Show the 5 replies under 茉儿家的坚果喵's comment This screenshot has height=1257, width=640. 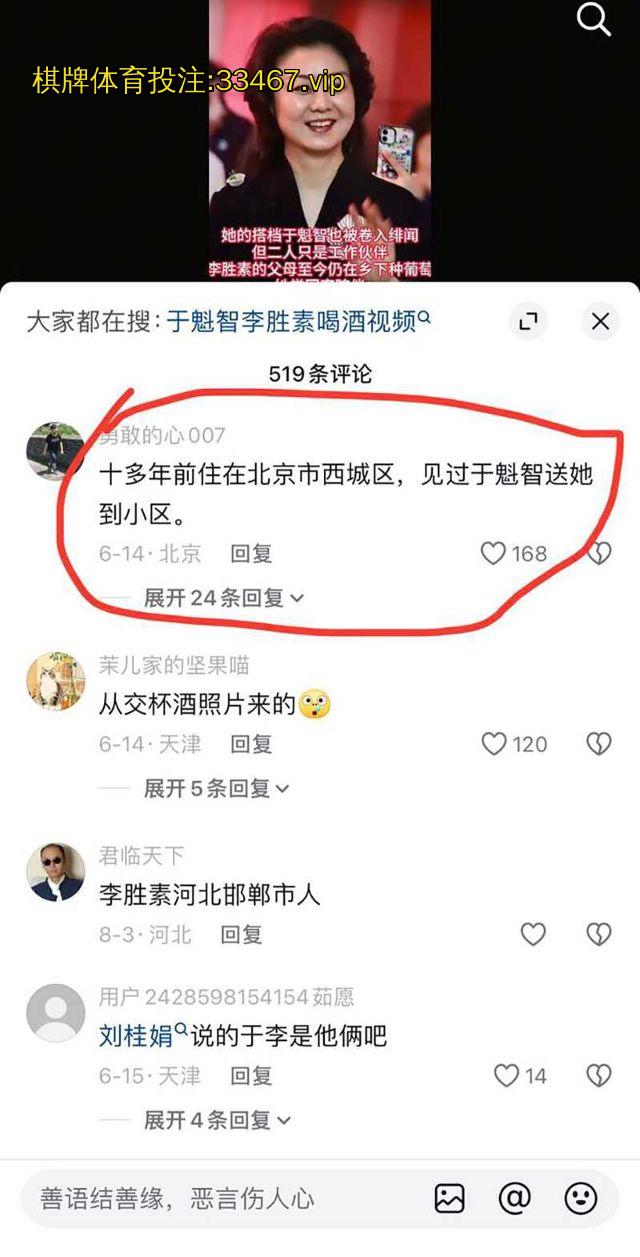pyautogui.click(x=216, y=788)
